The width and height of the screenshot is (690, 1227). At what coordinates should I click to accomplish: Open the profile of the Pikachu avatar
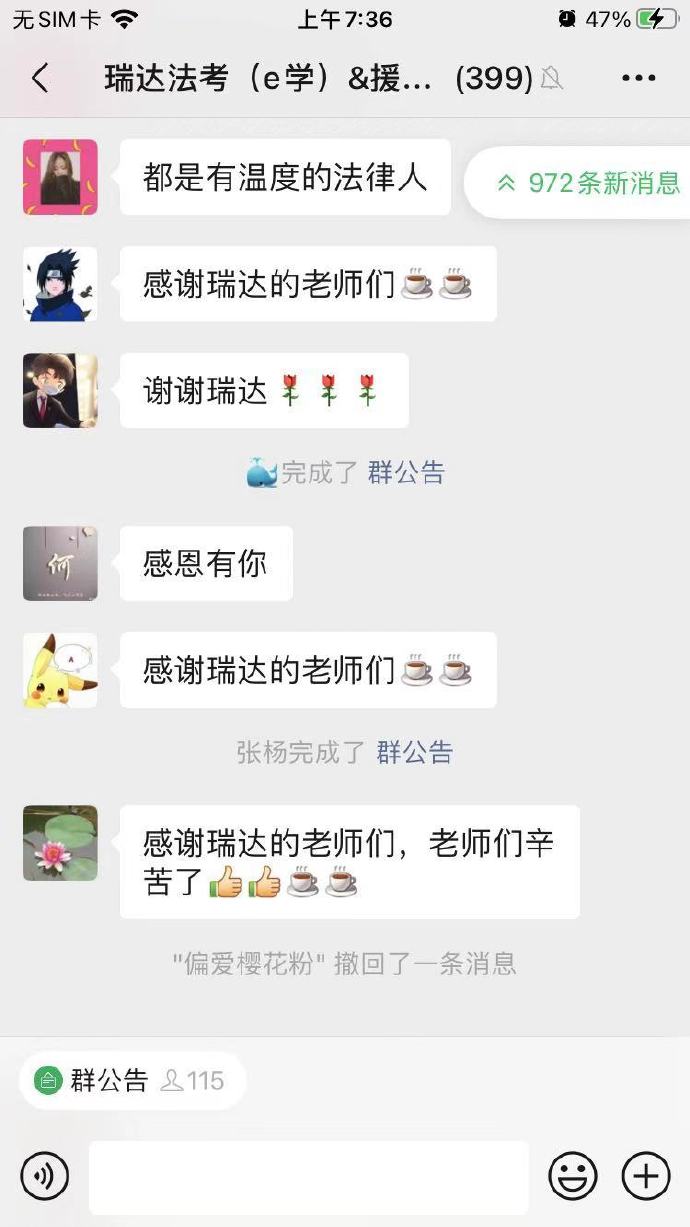click(x=60, y=670)
